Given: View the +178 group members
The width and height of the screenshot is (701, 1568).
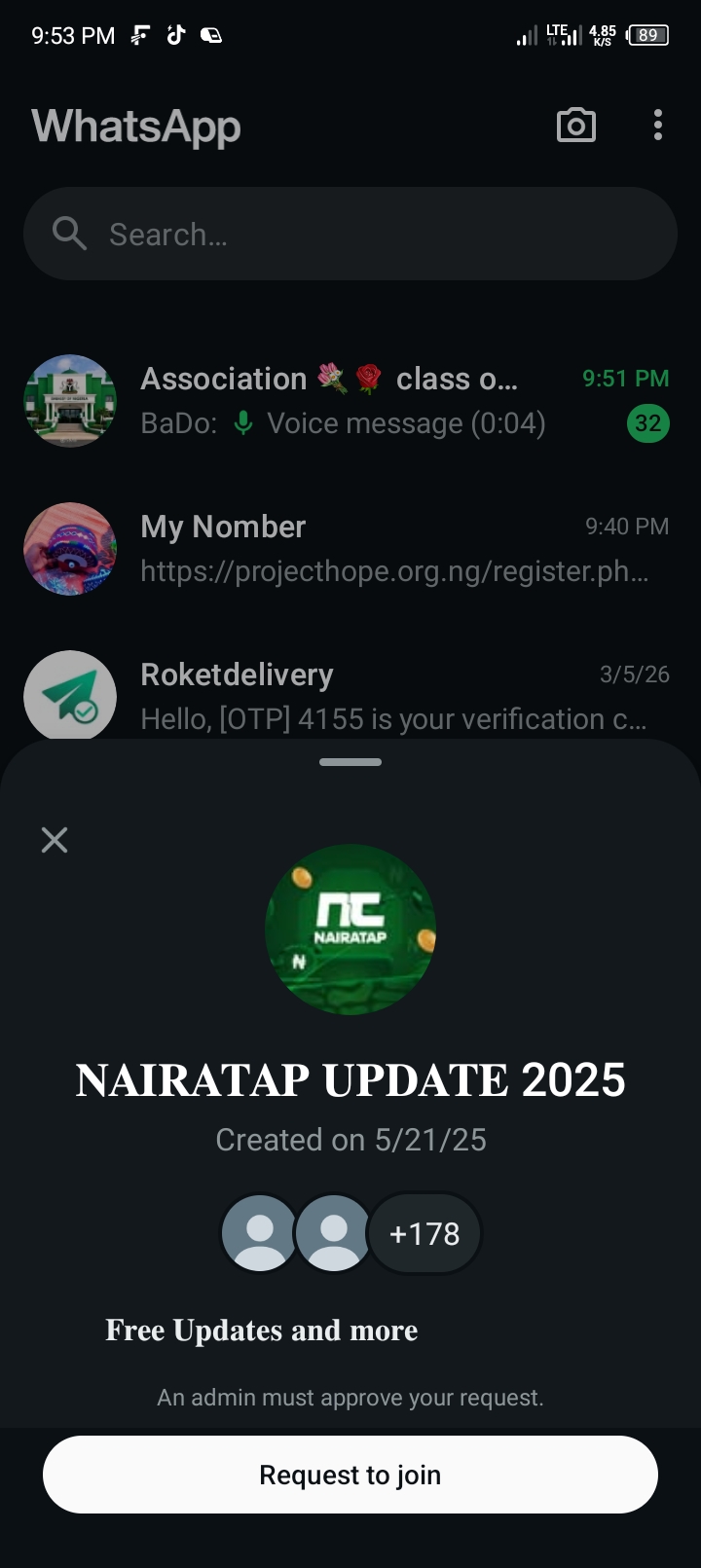Looking at the screenshot, I should point(424,1234).
